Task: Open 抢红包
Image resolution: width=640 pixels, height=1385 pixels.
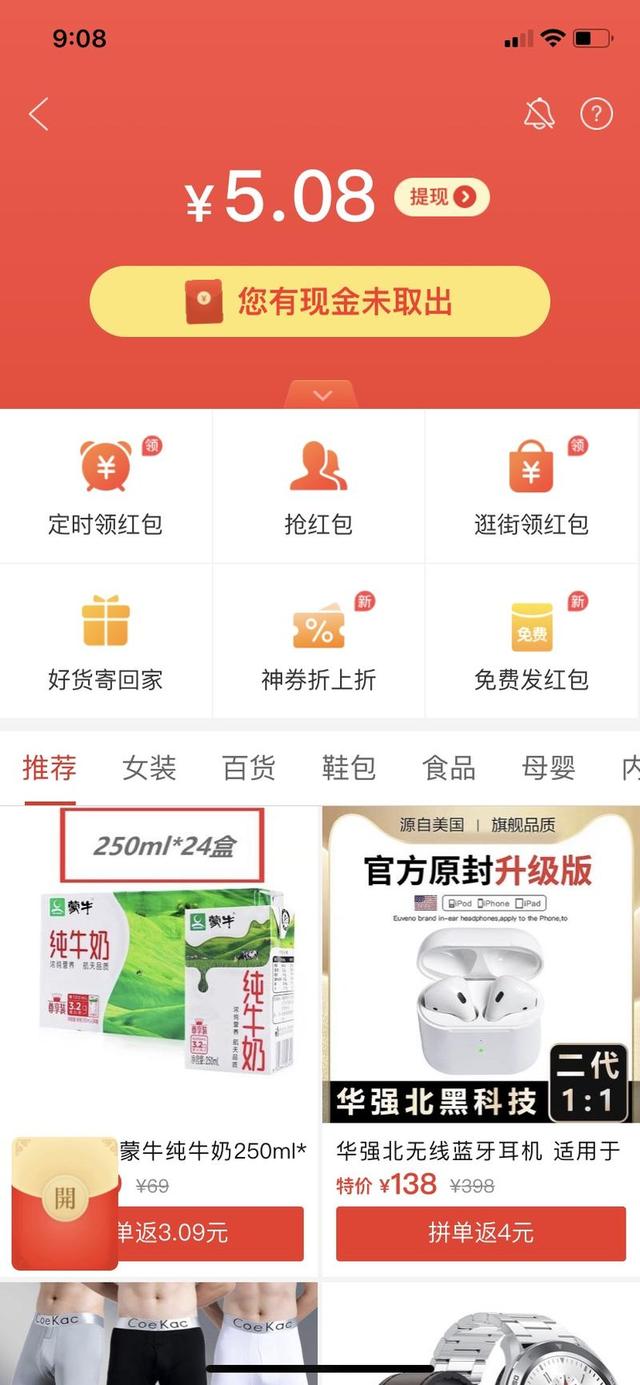Action: tap(318, 487)
